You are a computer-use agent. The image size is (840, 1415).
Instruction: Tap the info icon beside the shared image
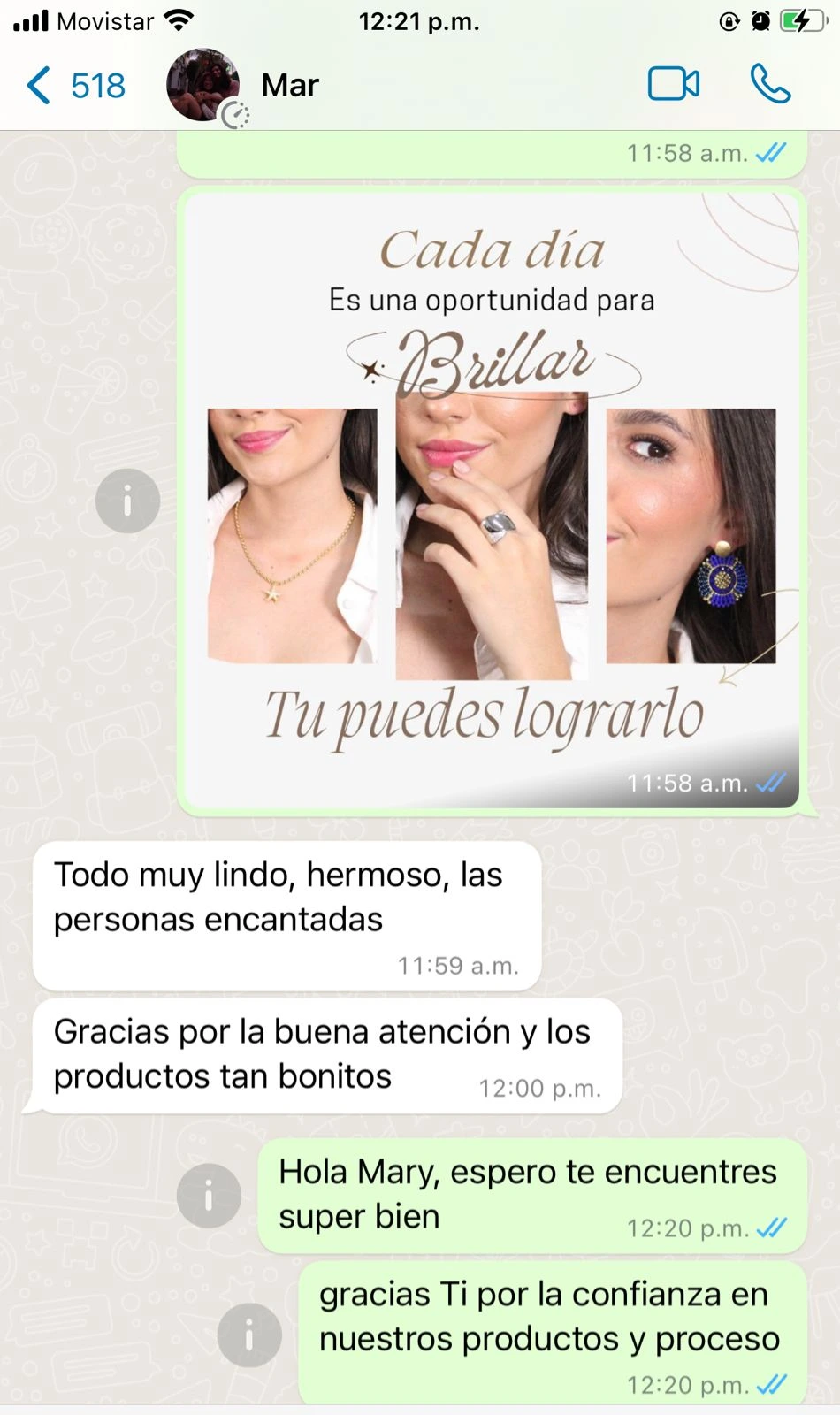click(126, 501)
